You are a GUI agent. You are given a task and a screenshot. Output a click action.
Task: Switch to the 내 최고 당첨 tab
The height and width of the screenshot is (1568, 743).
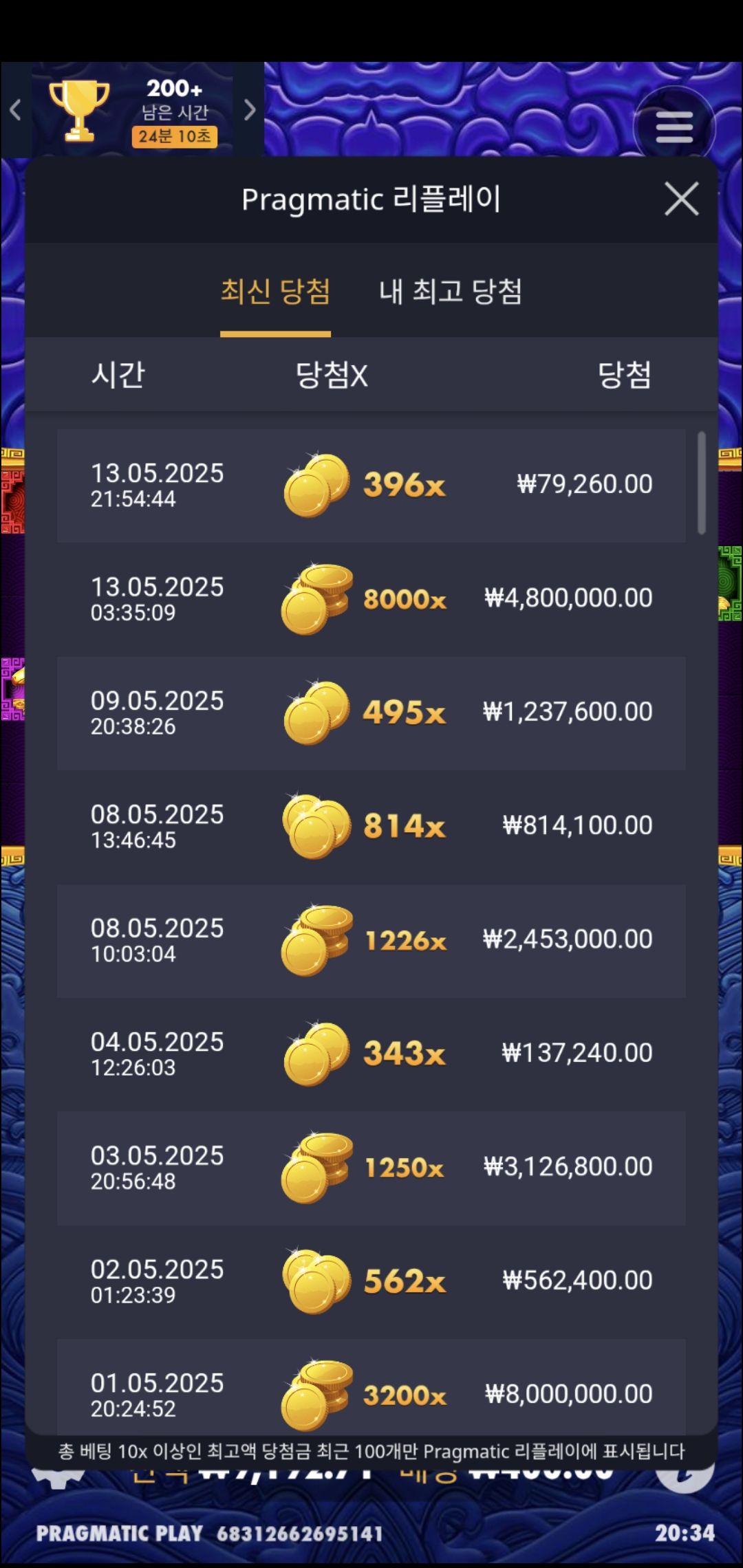451,292
